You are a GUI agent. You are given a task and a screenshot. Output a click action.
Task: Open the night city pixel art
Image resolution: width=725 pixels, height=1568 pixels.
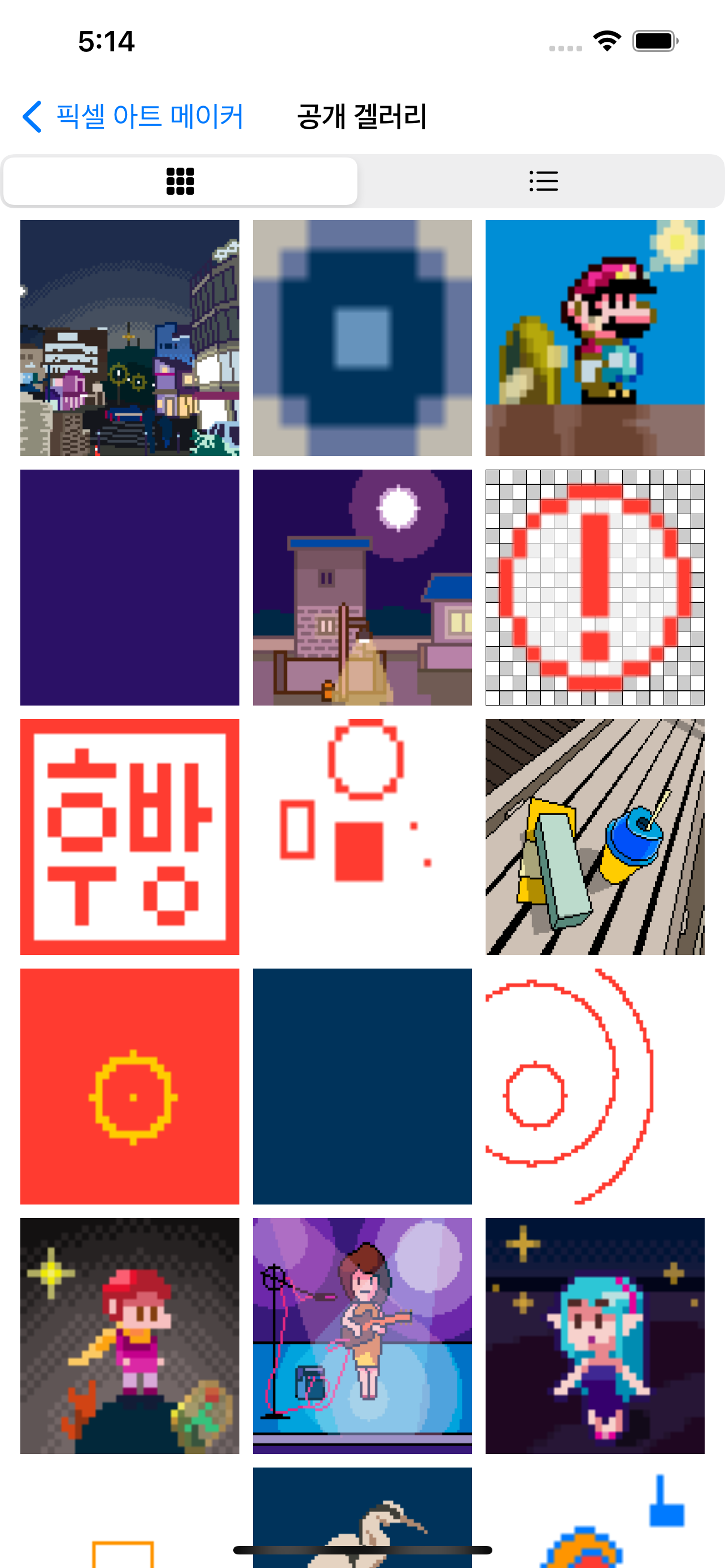(130, 338)
